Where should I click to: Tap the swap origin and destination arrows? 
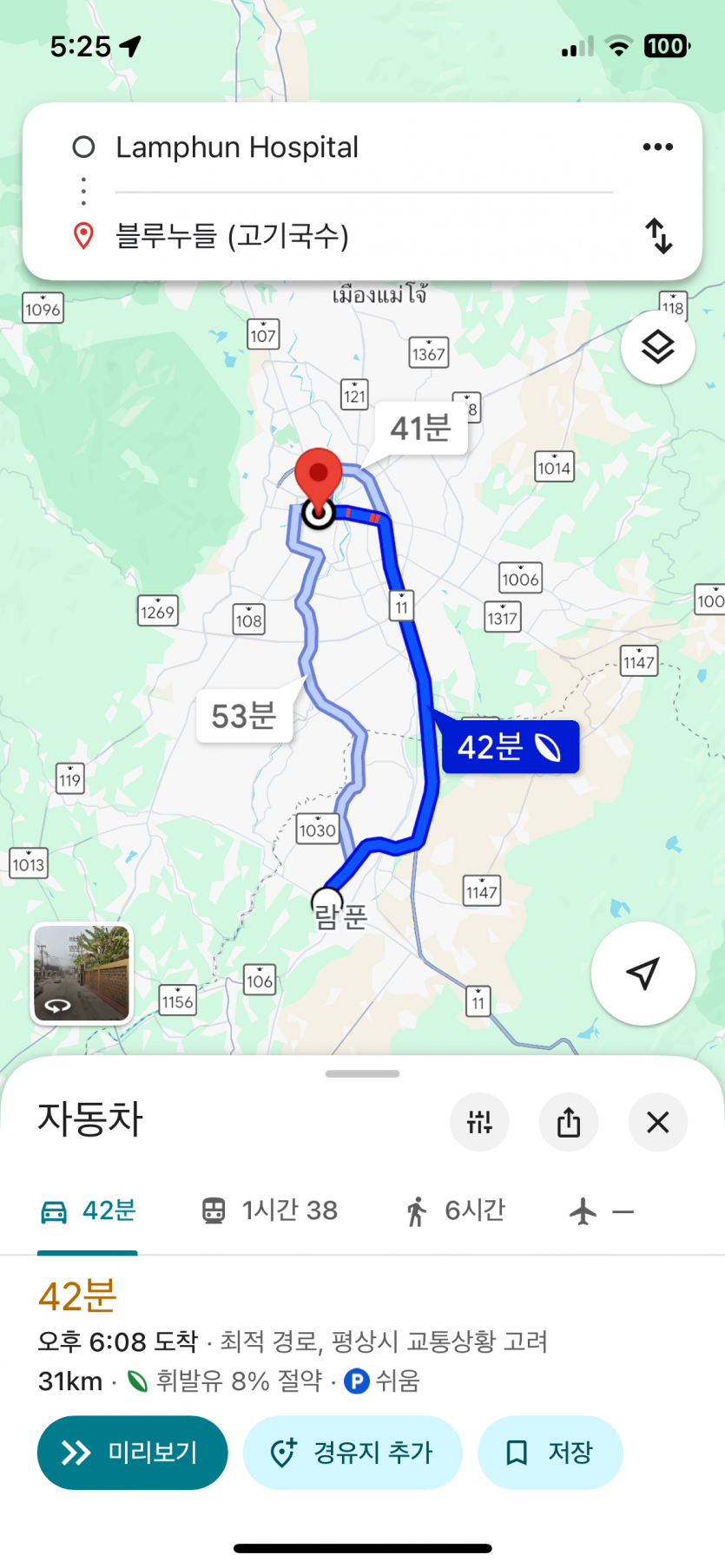(659, 236)
